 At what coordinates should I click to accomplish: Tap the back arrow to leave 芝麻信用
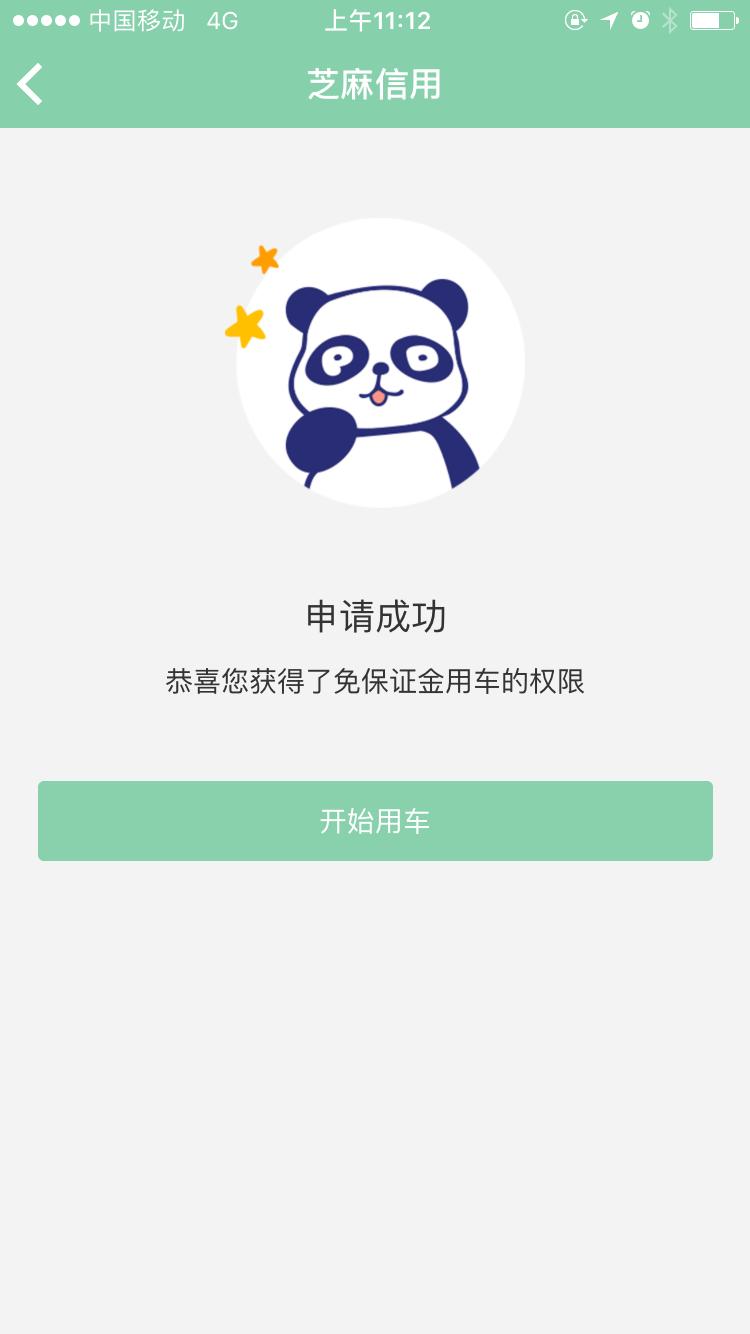pyautogui.click(x=30, y=84)
